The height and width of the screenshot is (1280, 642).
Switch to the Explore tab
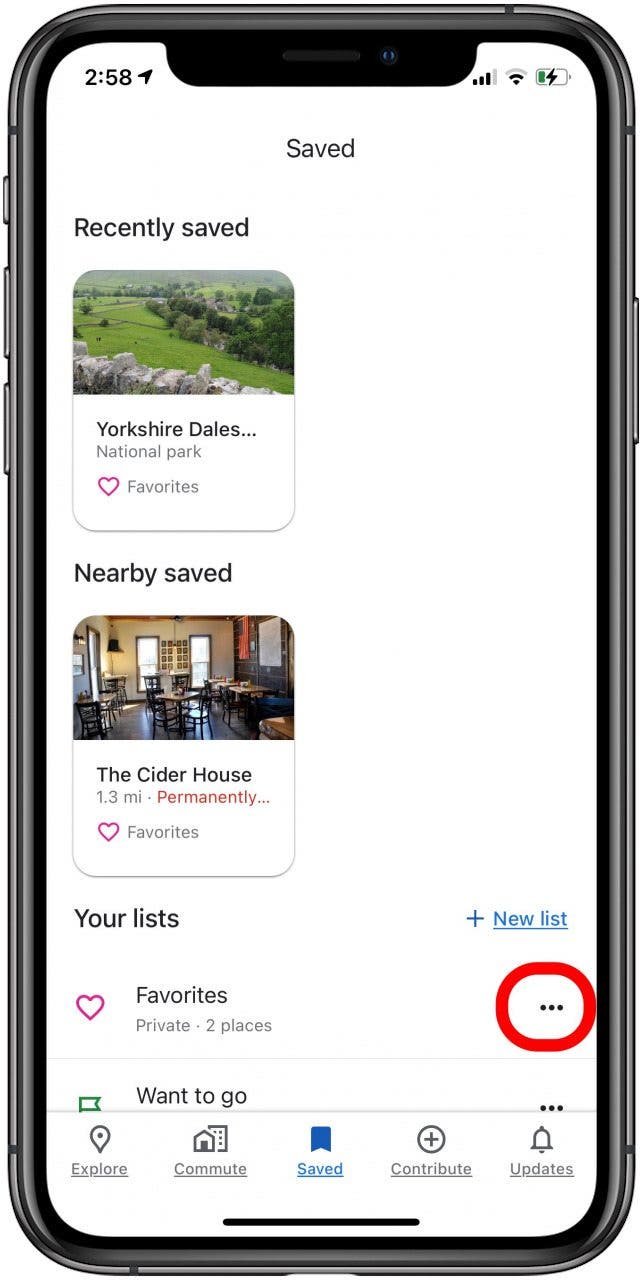click(100, 1151)
